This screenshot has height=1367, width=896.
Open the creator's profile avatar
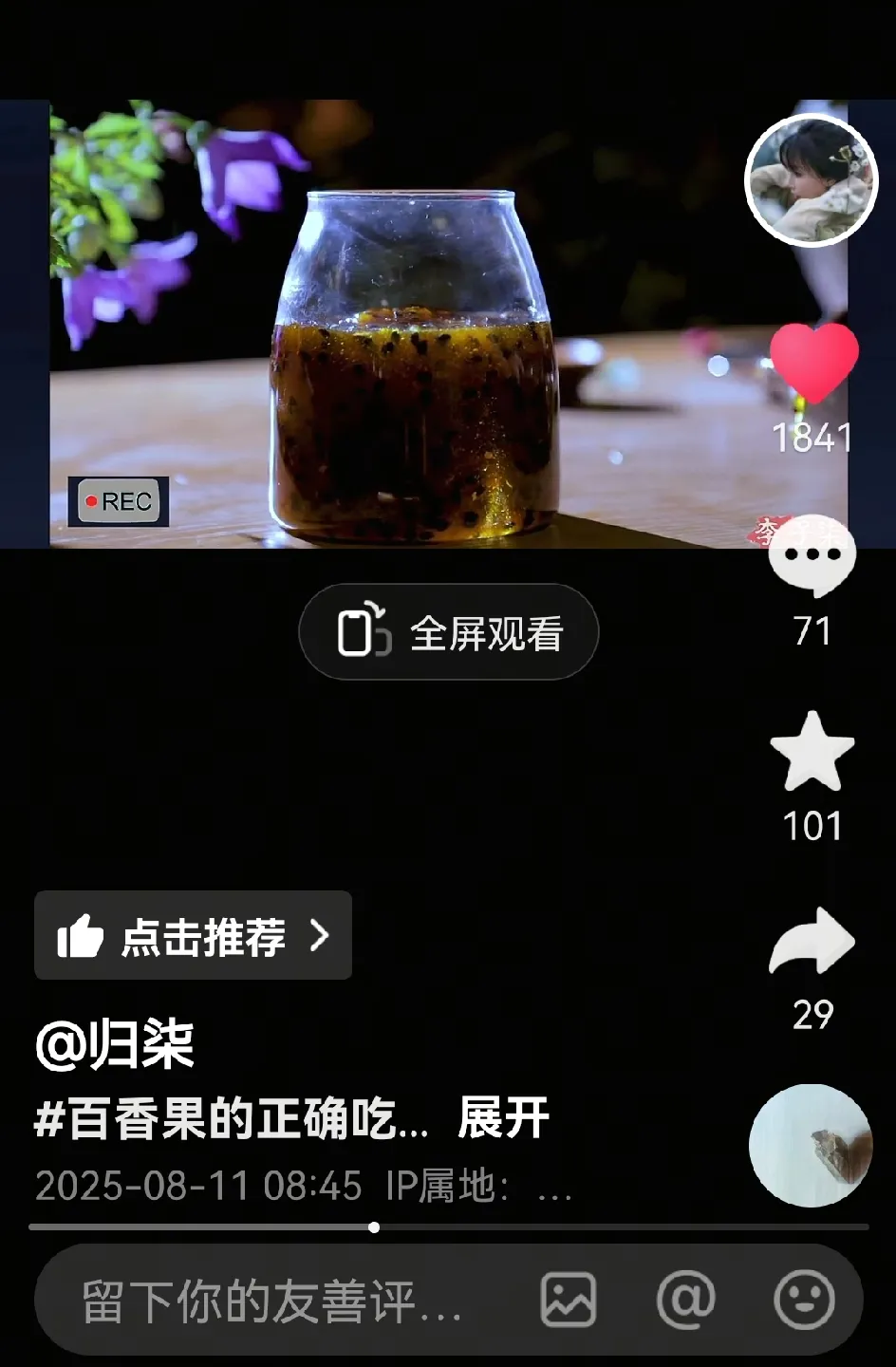812,180
